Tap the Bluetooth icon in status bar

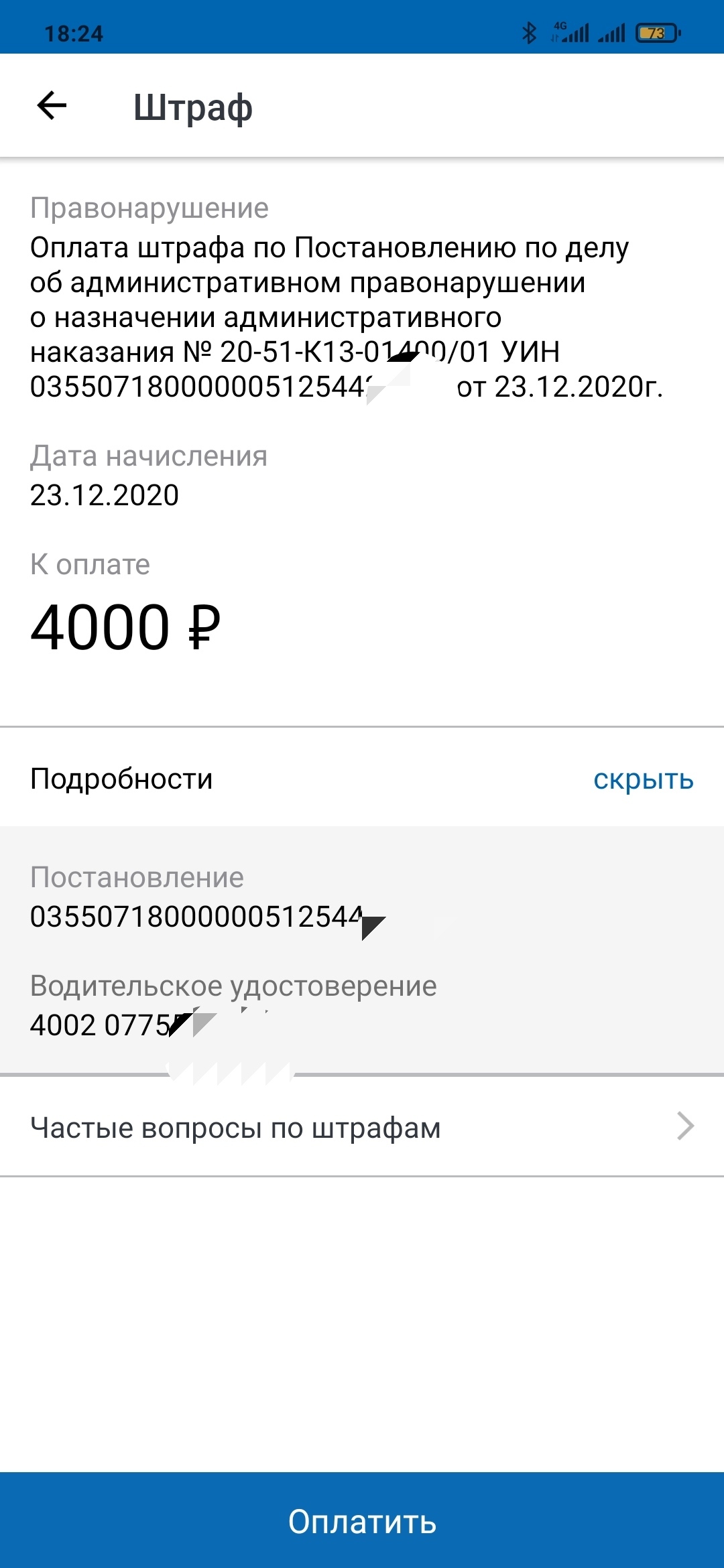tap(530, 31)
